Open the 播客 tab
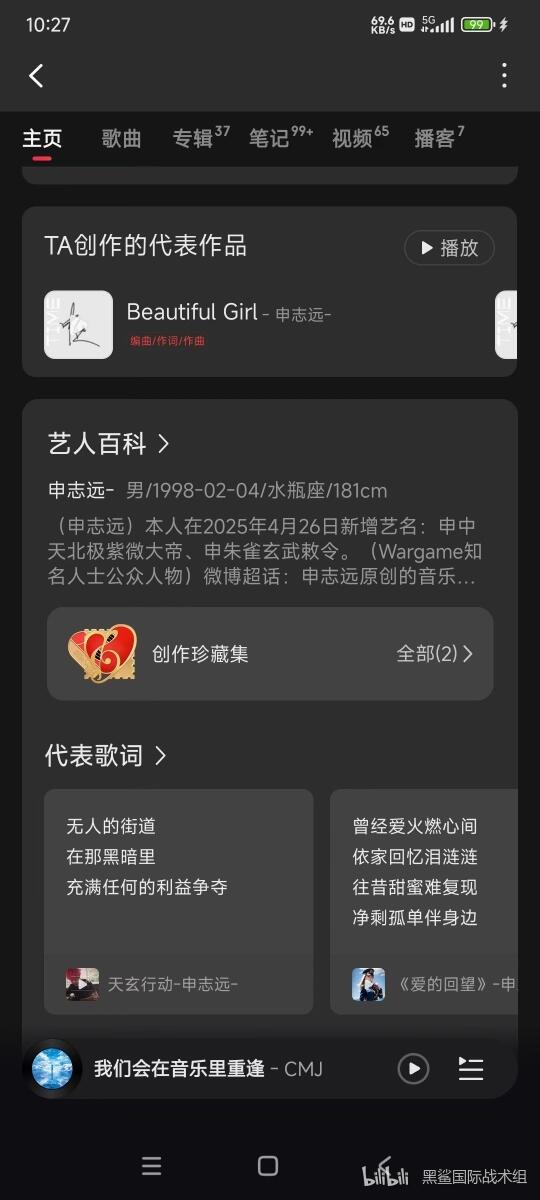Screen dimensions: 540x1200 coord(439,138)
